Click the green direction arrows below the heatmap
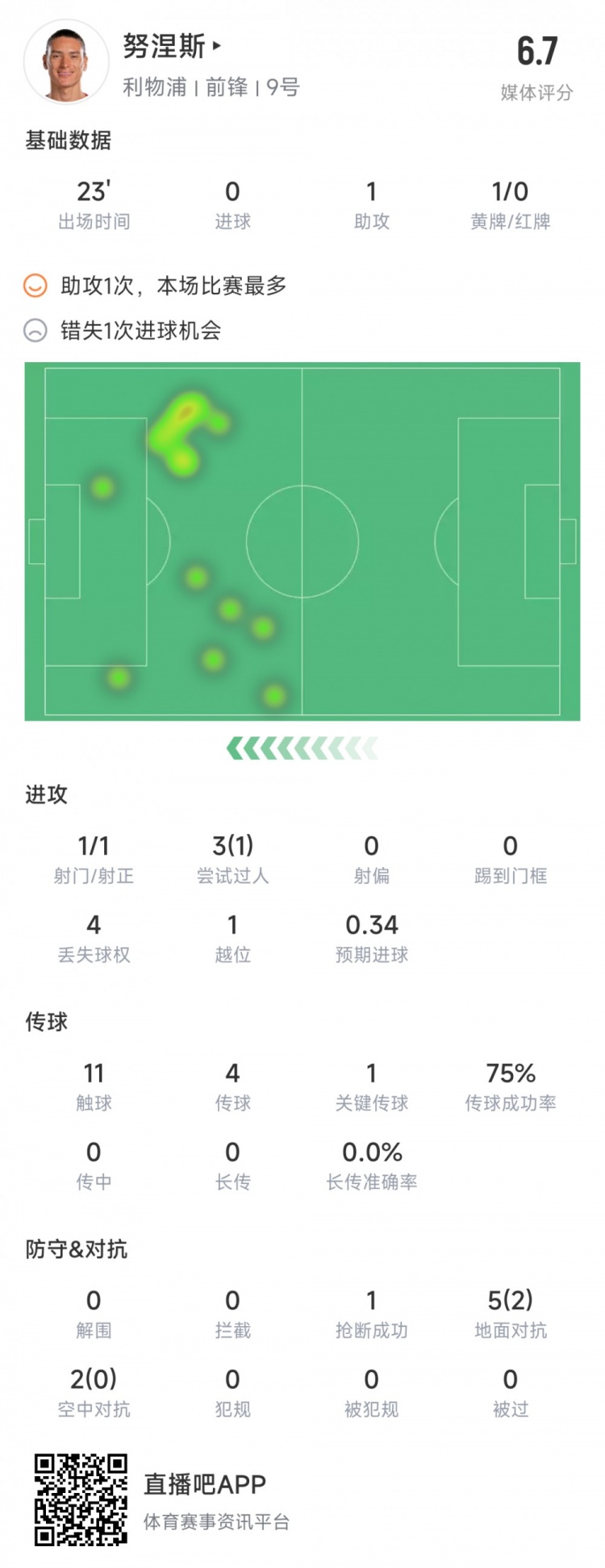The height and width of the screenshot is (1568, 605). [x=302, y=748]
